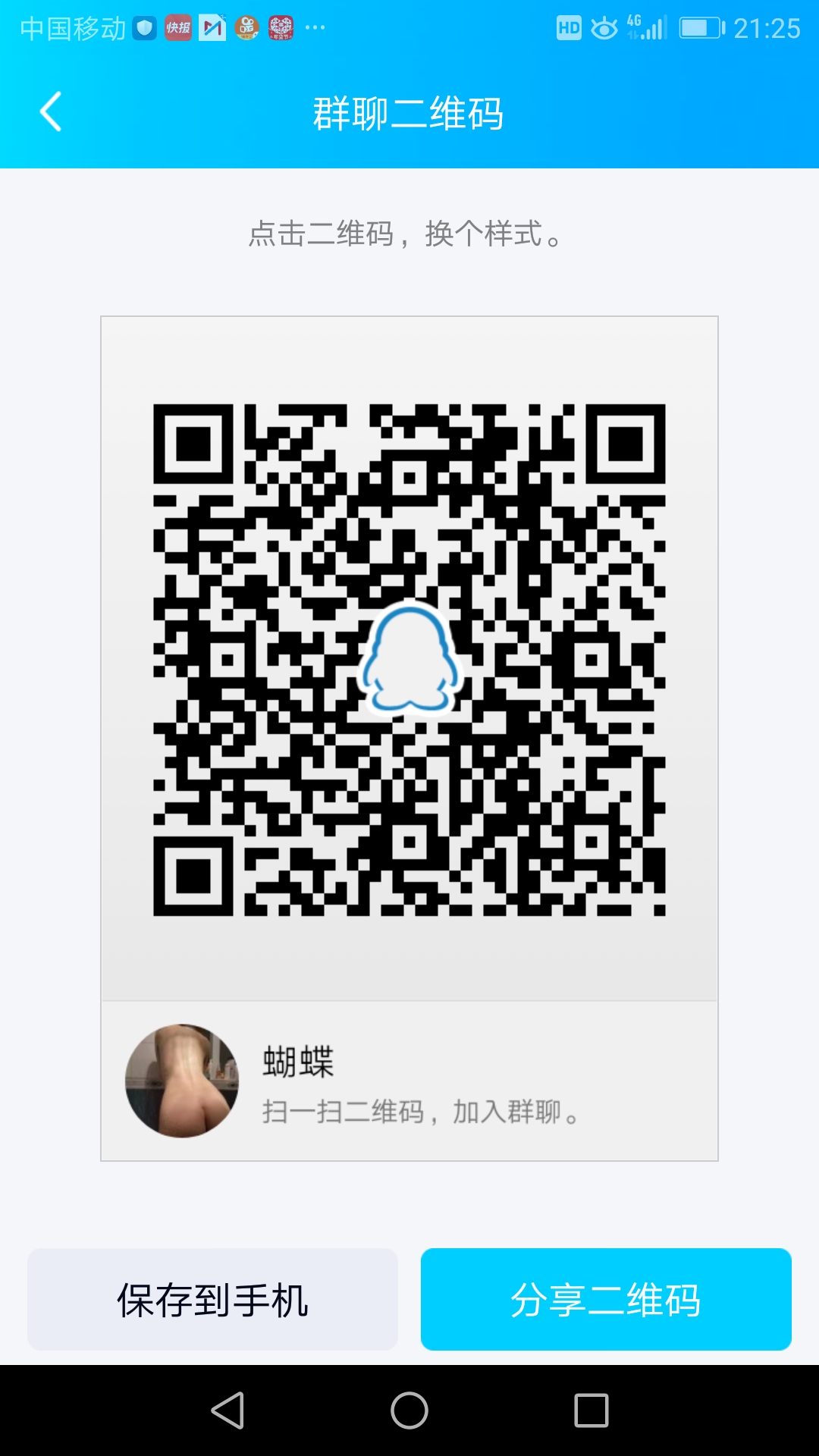Tap the 群聊二维码 title text
Screen dimensions: 819x1456
[409, 112]
